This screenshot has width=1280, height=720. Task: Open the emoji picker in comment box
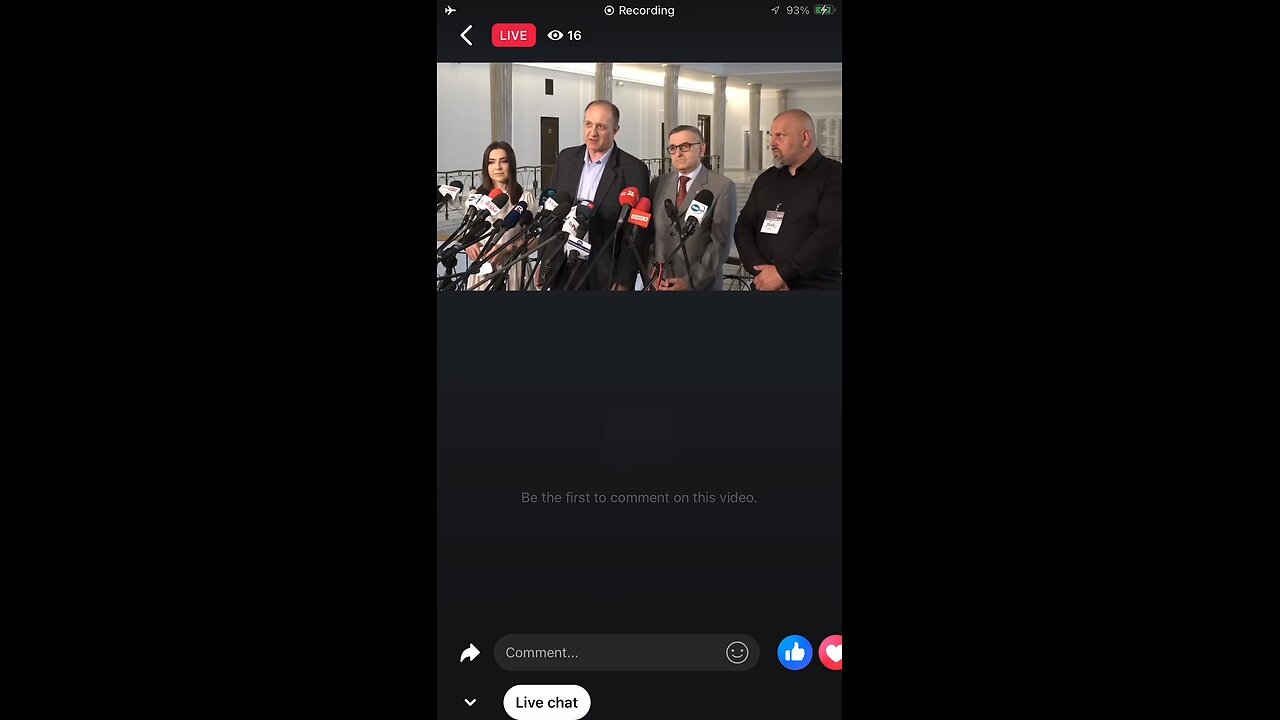[x=737, y=653]
